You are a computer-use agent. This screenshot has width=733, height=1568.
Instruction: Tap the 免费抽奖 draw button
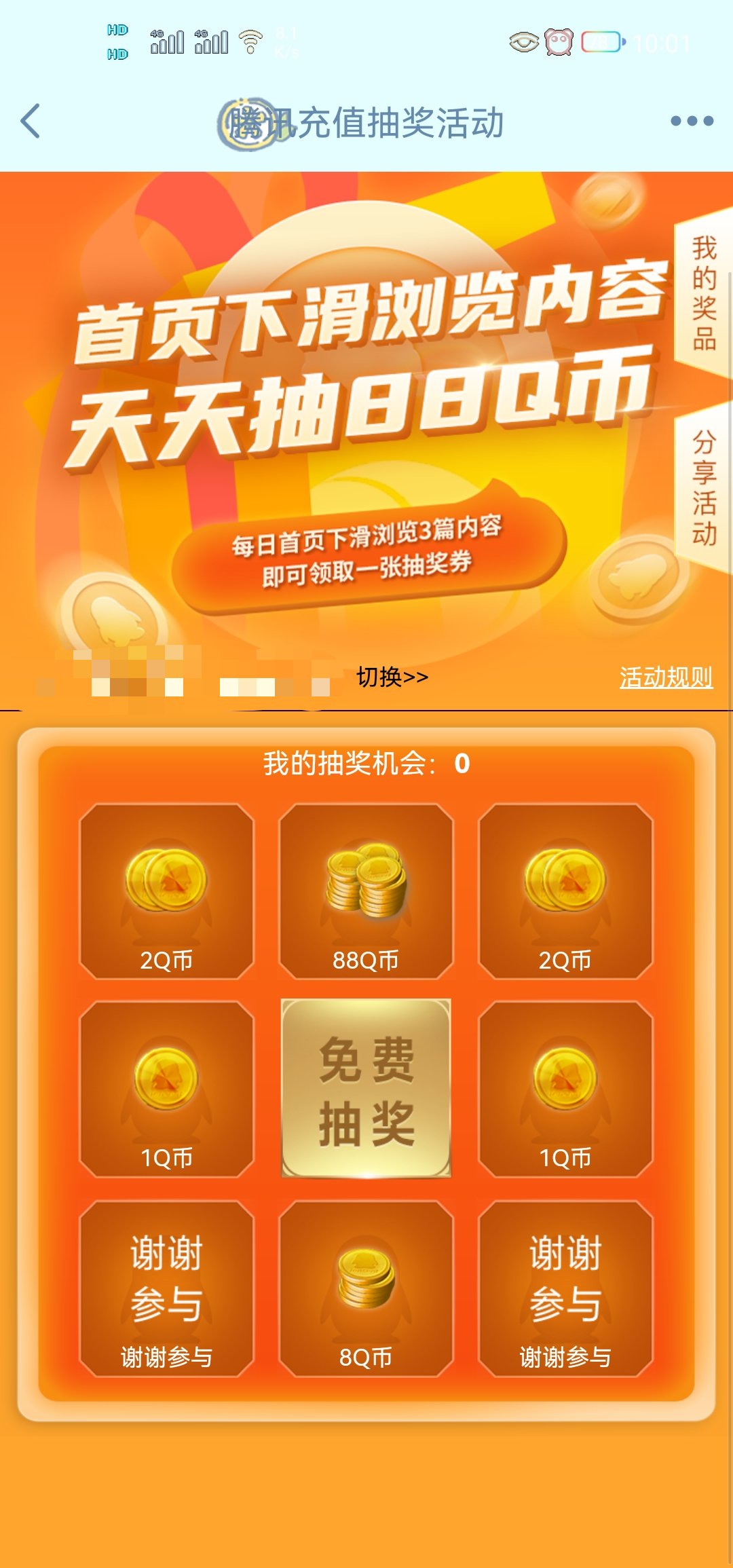pos(366,1089)
